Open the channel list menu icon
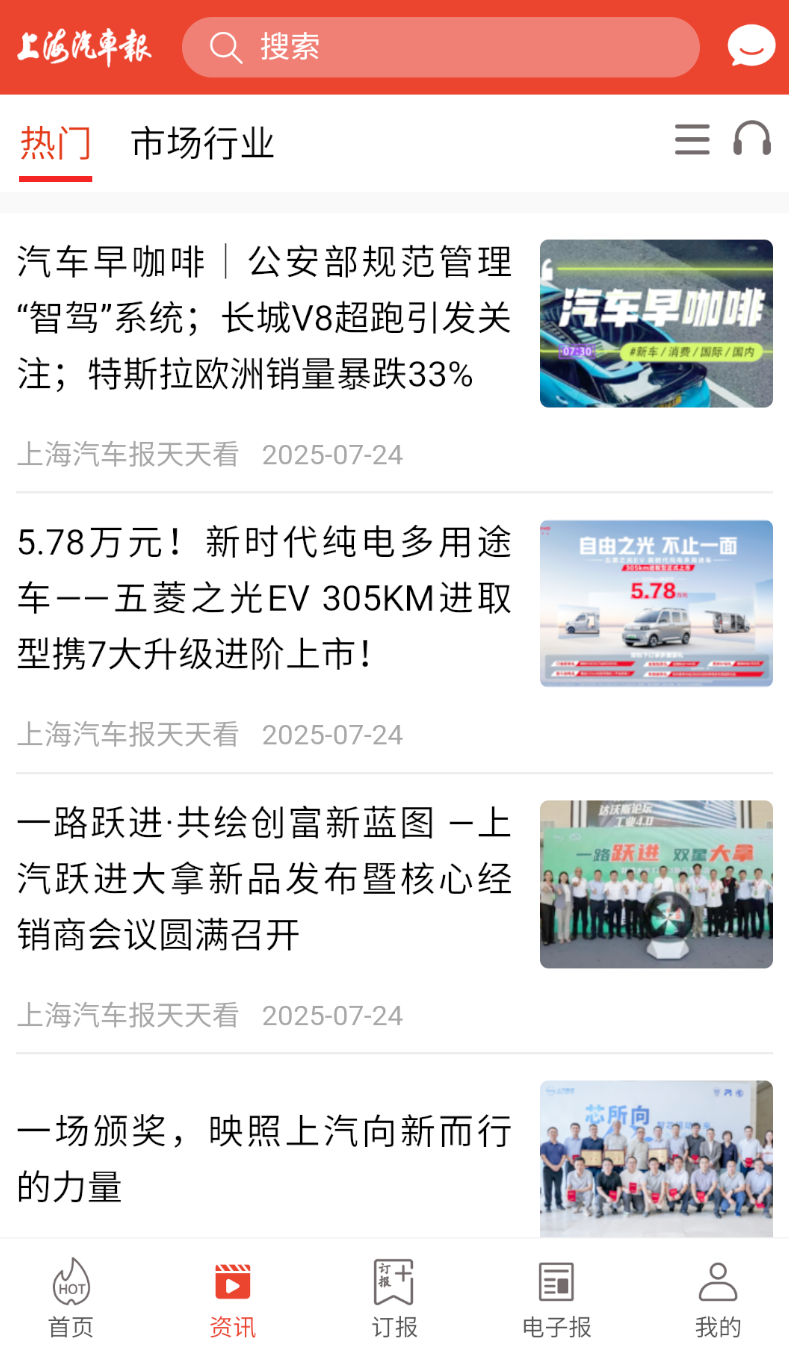Screen dimensions: 789x1355 pos(692,139)
